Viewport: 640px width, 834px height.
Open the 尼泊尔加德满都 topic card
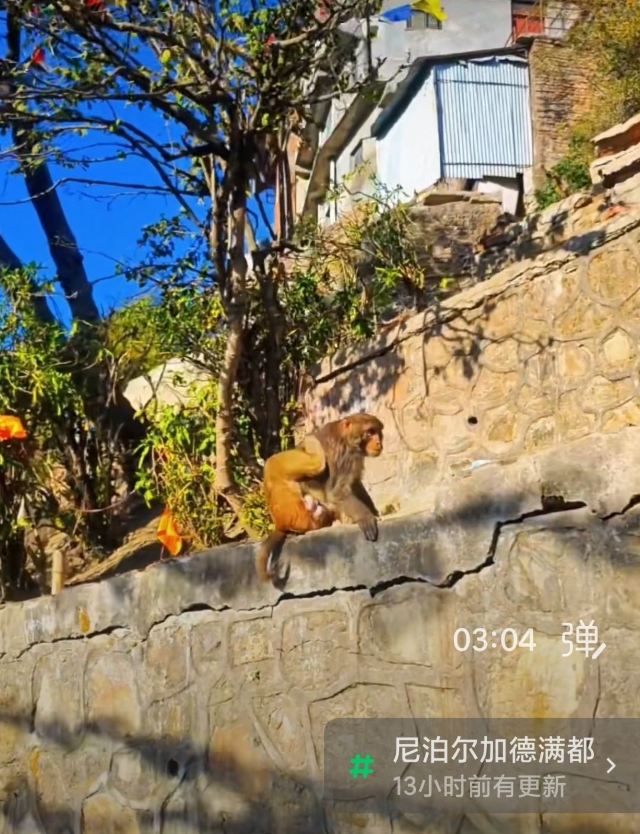(x=482, y=766)
